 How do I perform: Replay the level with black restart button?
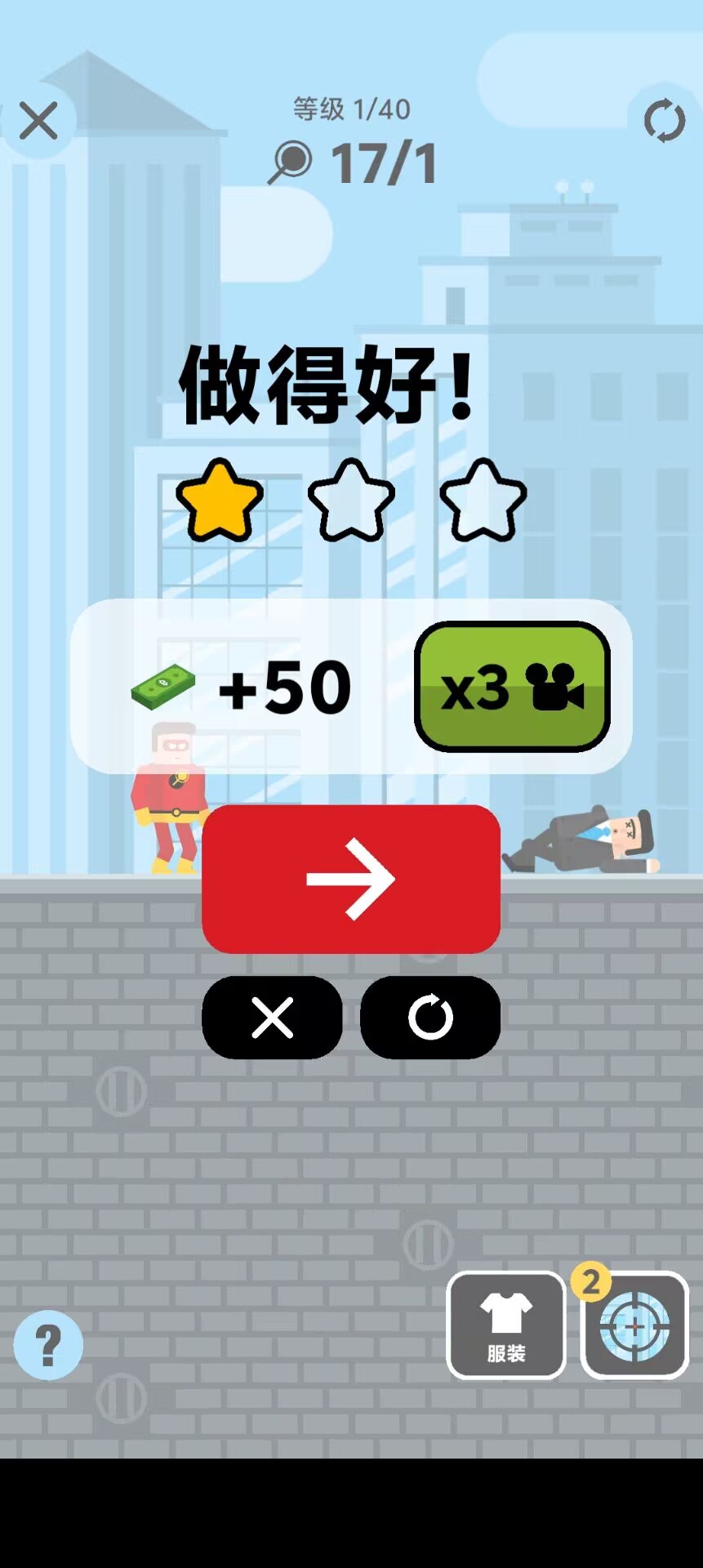pos(430,1018)
